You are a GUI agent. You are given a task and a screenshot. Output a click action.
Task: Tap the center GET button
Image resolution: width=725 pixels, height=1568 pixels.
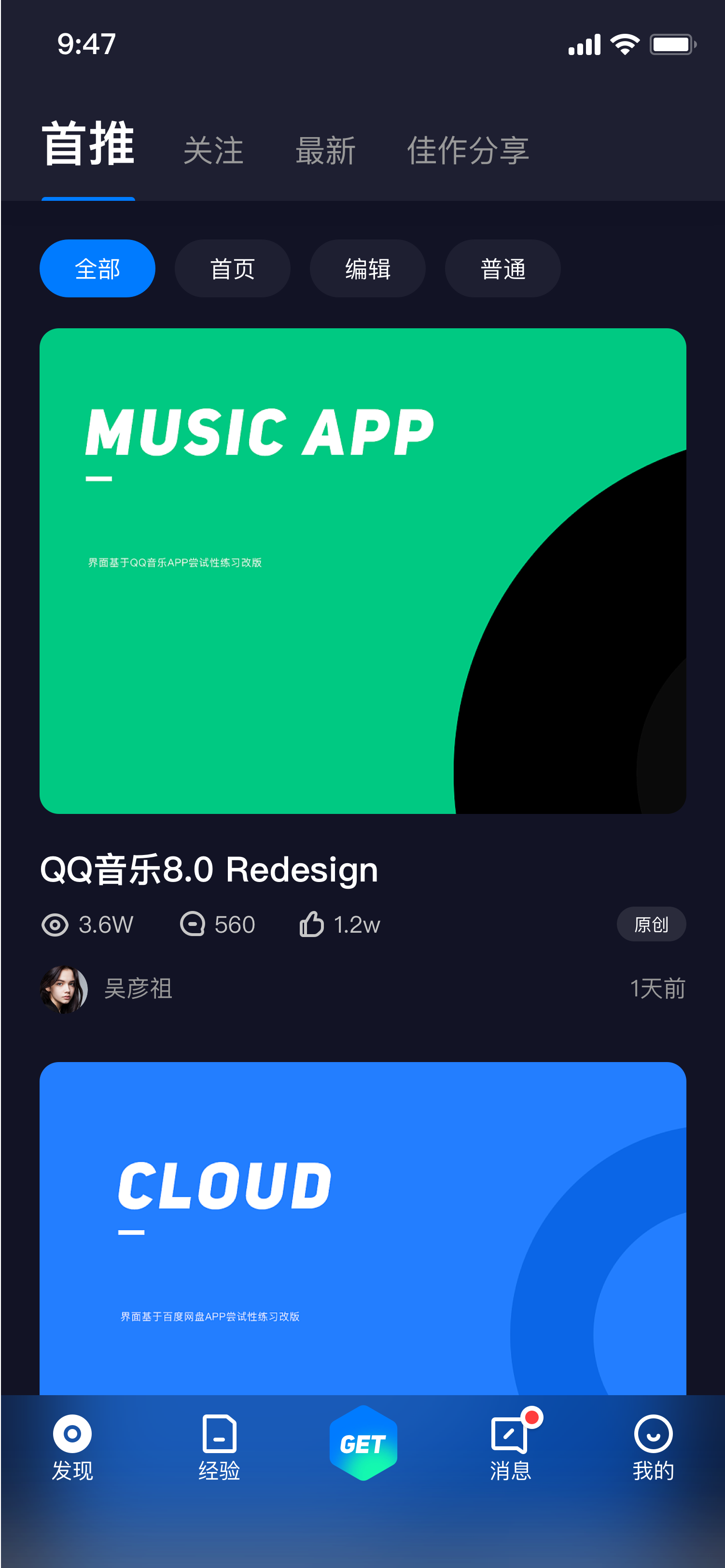click(x=363, y=1443)
